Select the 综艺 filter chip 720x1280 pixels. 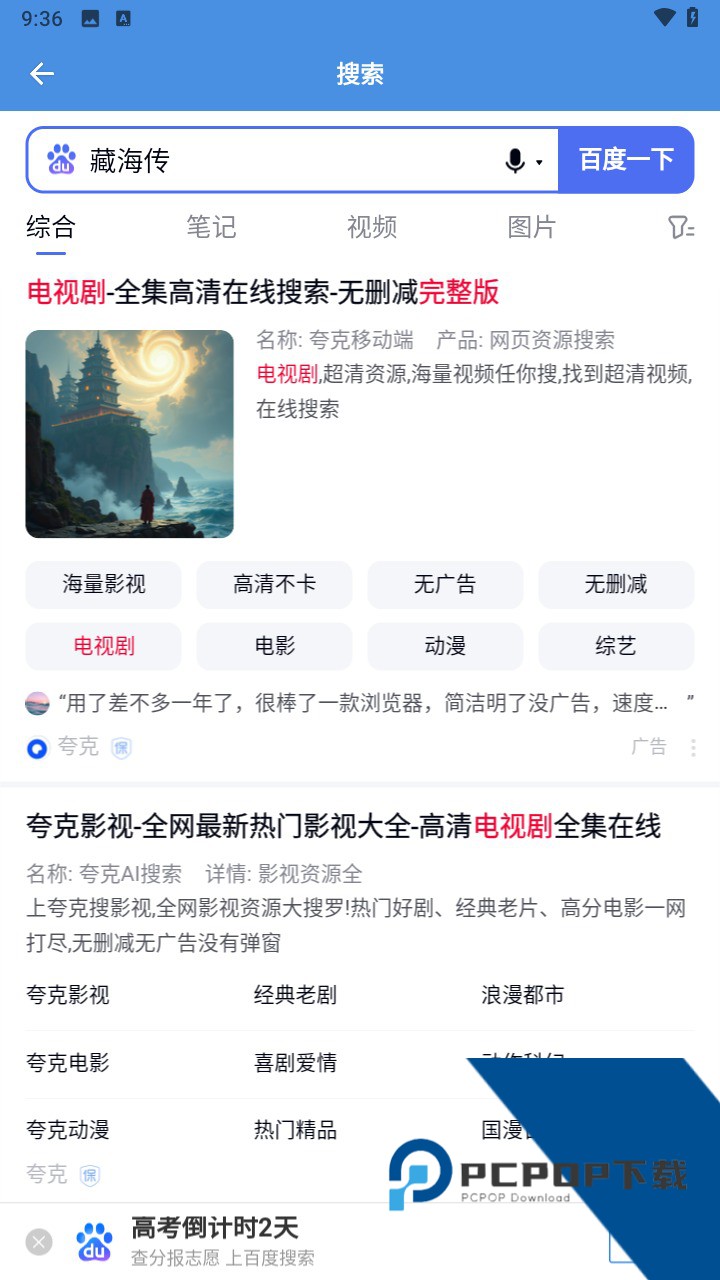click(x=616, y=646)
